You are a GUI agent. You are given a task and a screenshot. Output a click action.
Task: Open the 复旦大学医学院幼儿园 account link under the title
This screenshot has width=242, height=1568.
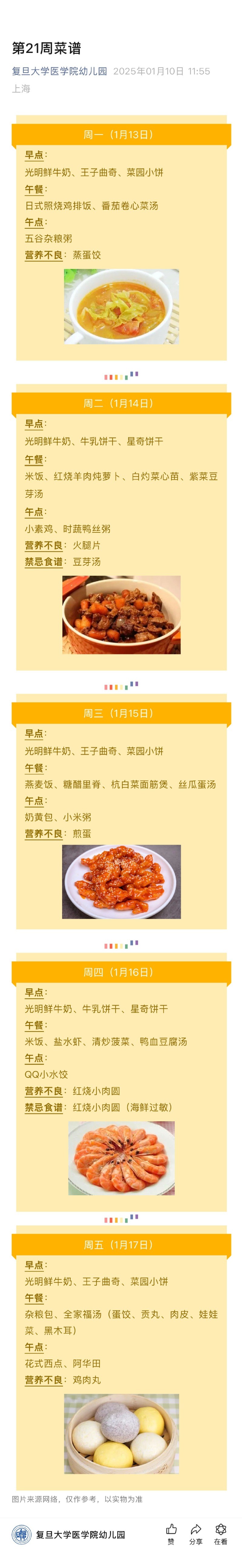pos(59,71)
